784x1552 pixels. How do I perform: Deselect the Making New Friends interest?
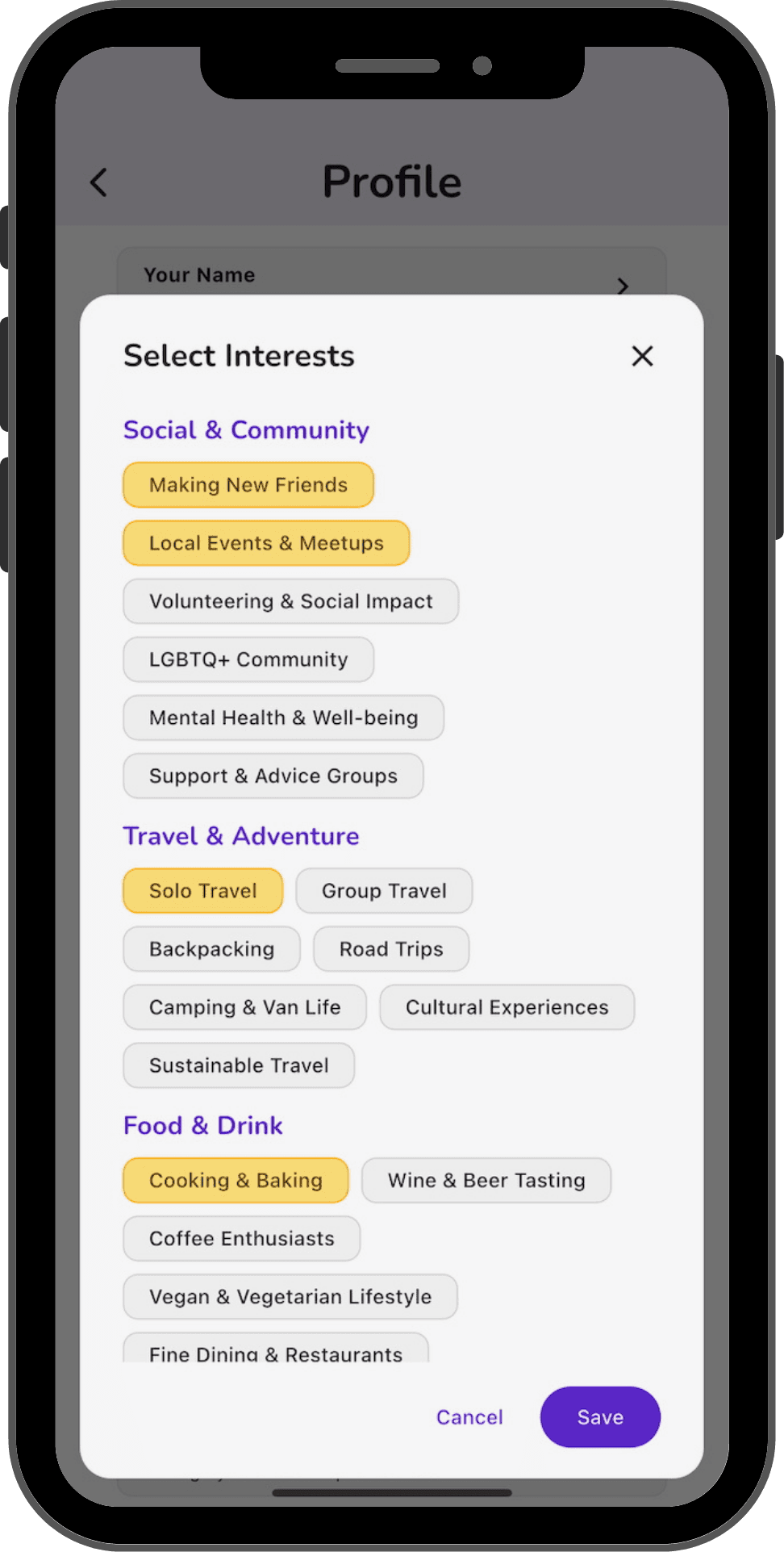point(248,484)
